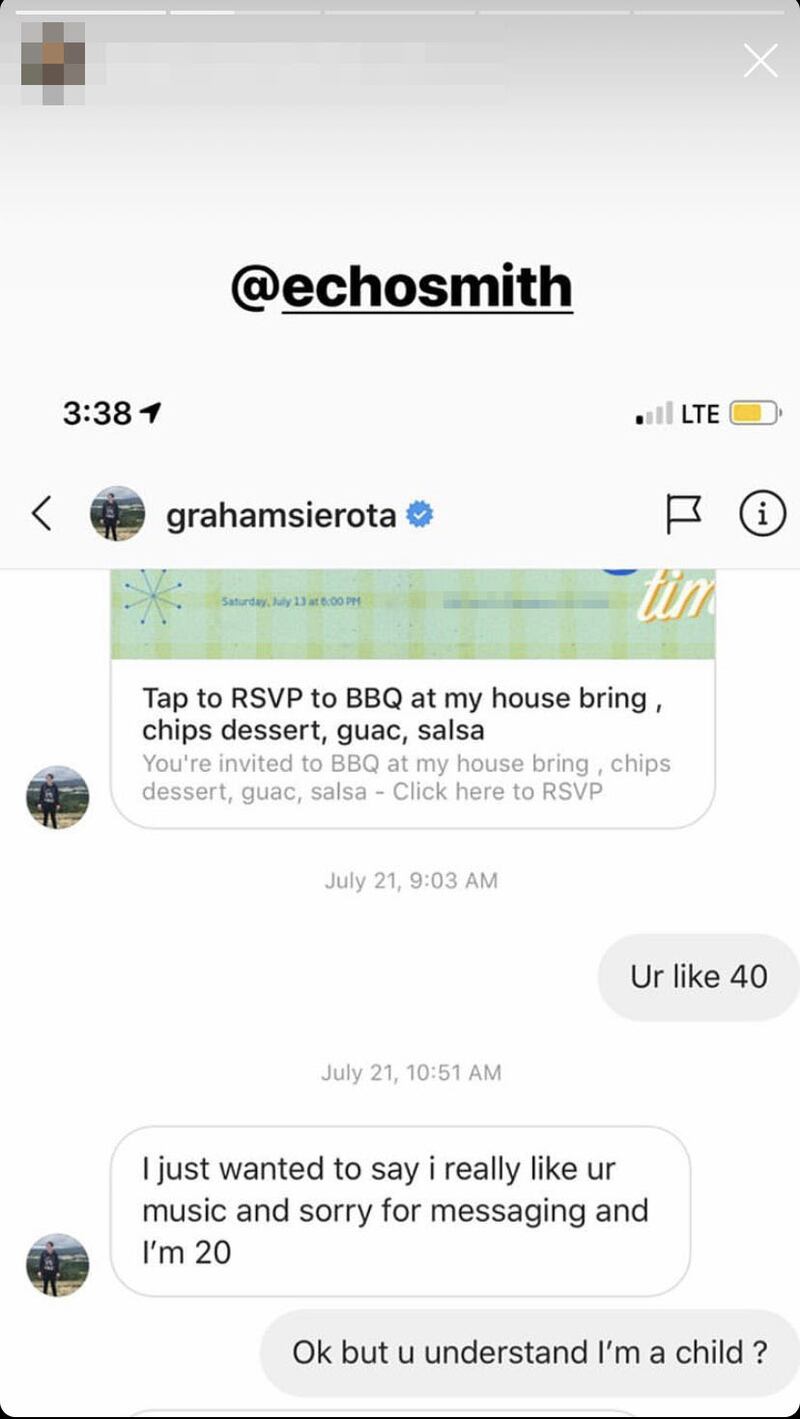This screenshot has width=800, height=1419.
Task: Close the story viewer
Action: click(760, 61)
